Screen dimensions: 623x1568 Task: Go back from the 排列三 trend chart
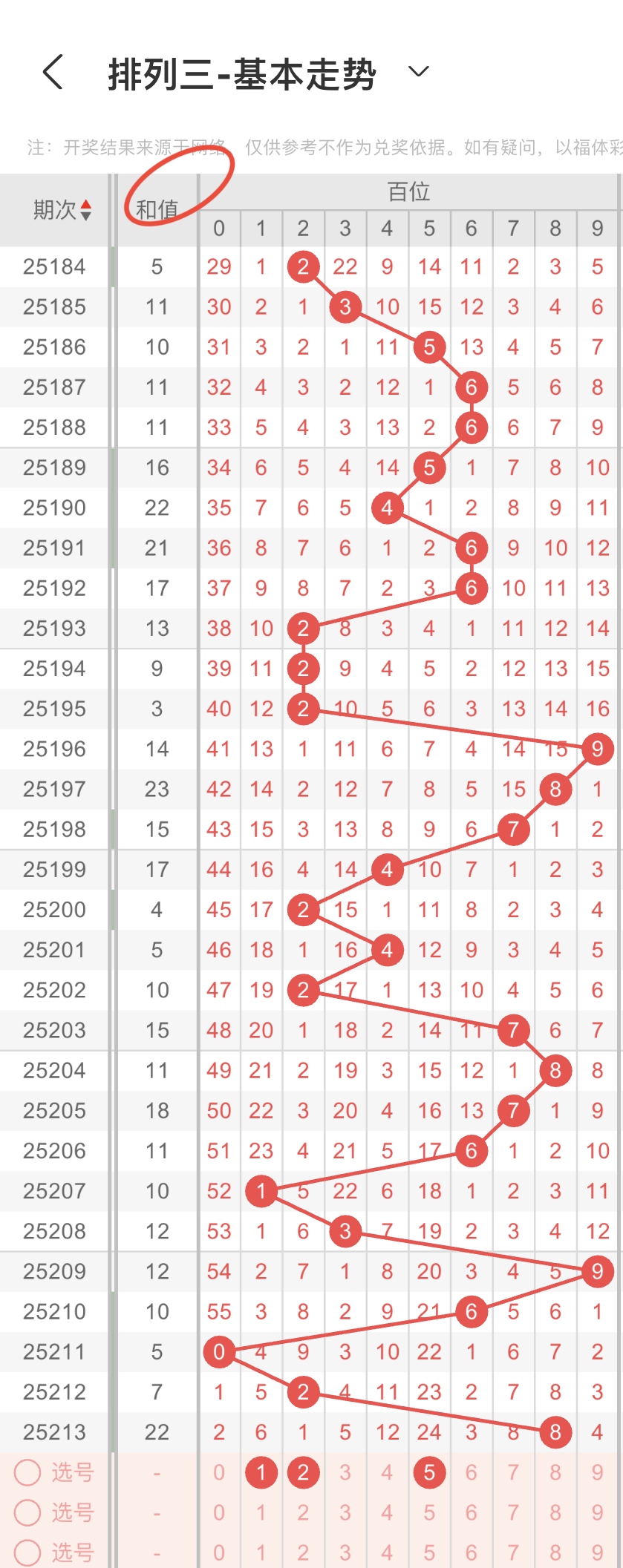click(53, 73)
